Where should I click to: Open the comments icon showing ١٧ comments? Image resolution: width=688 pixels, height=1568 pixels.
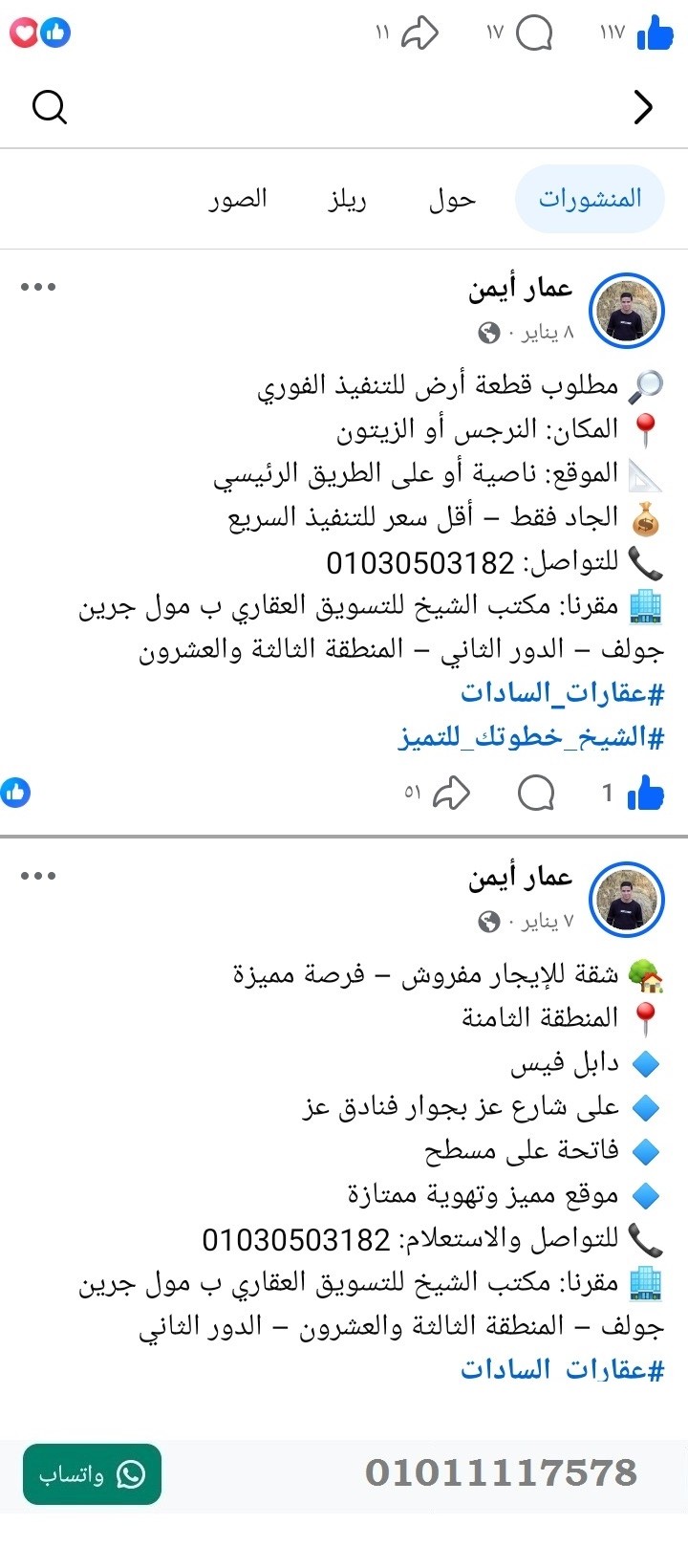tap(535, 33)
